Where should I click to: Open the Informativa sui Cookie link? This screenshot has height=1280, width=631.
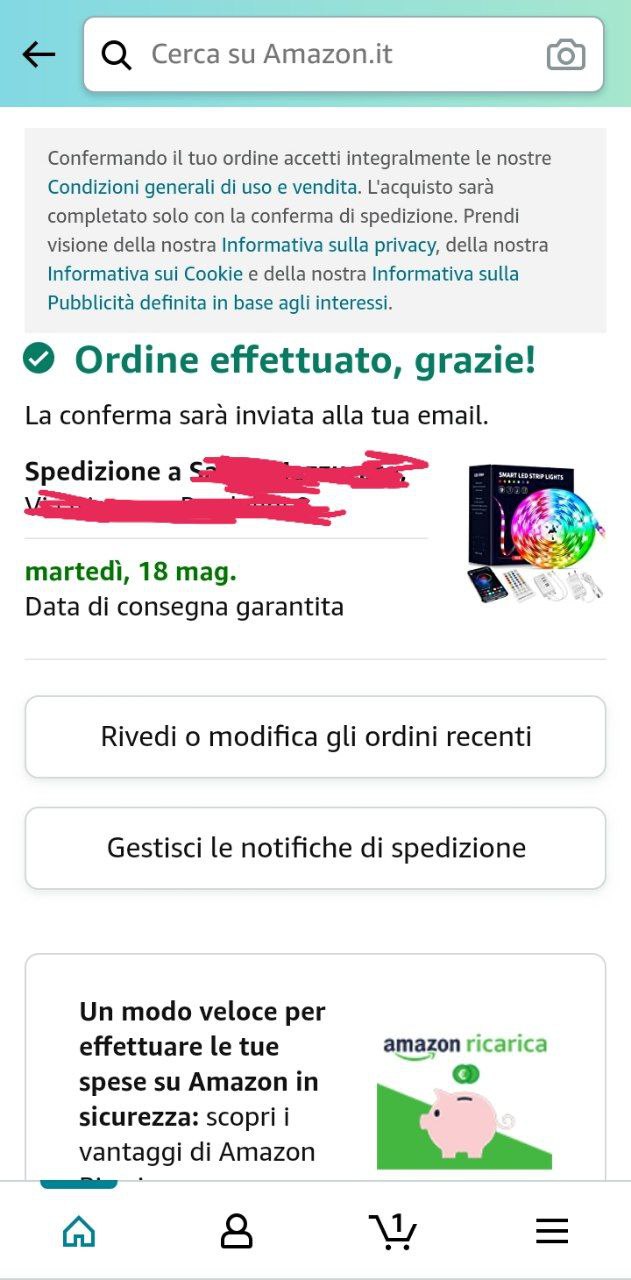coord(145,274)
